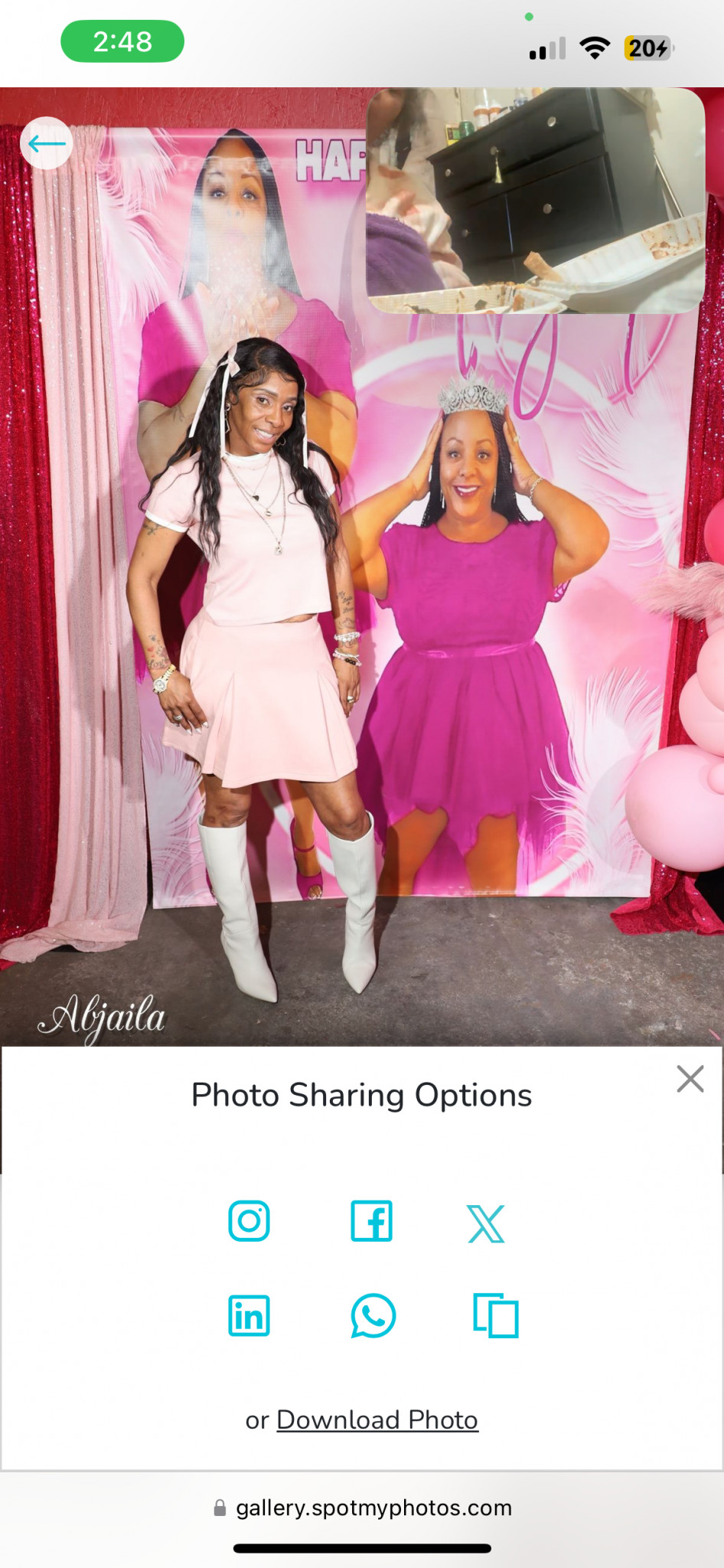Share the photo to Instagram

coord(249,1220)
